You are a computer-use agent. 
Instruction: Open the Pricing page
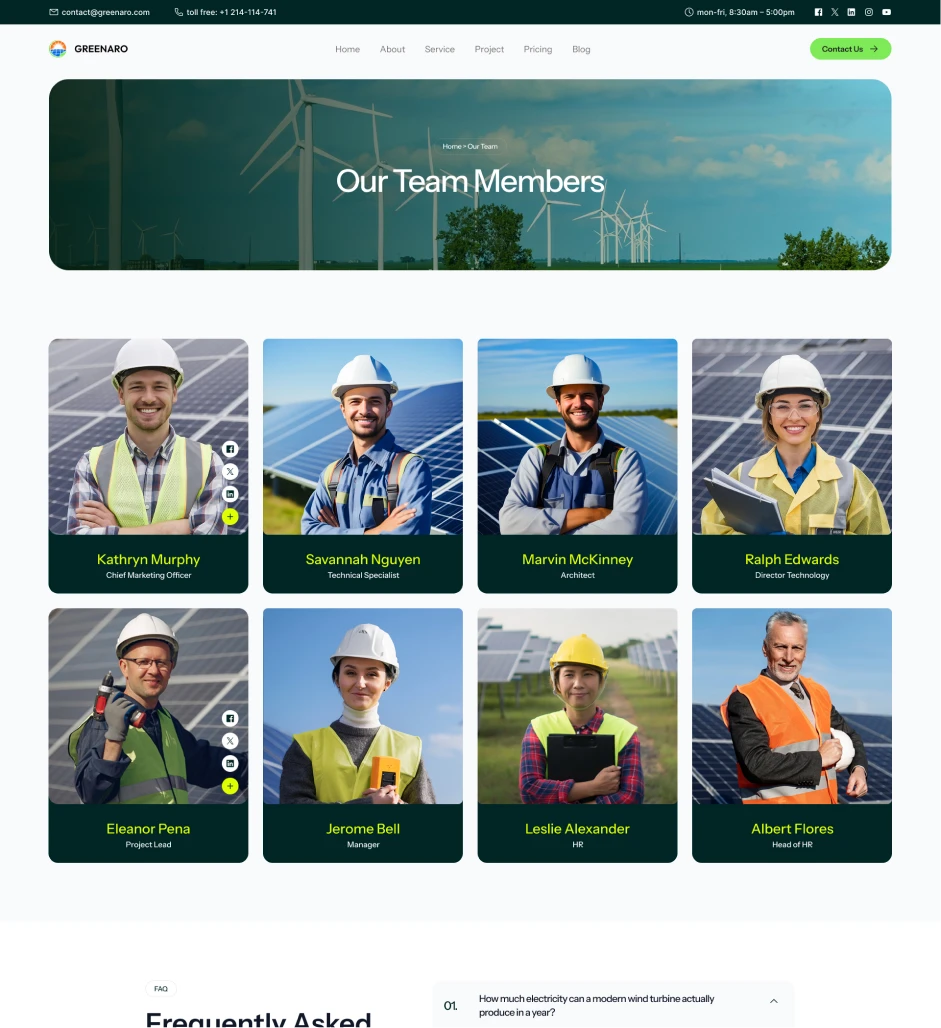(538, 49)
